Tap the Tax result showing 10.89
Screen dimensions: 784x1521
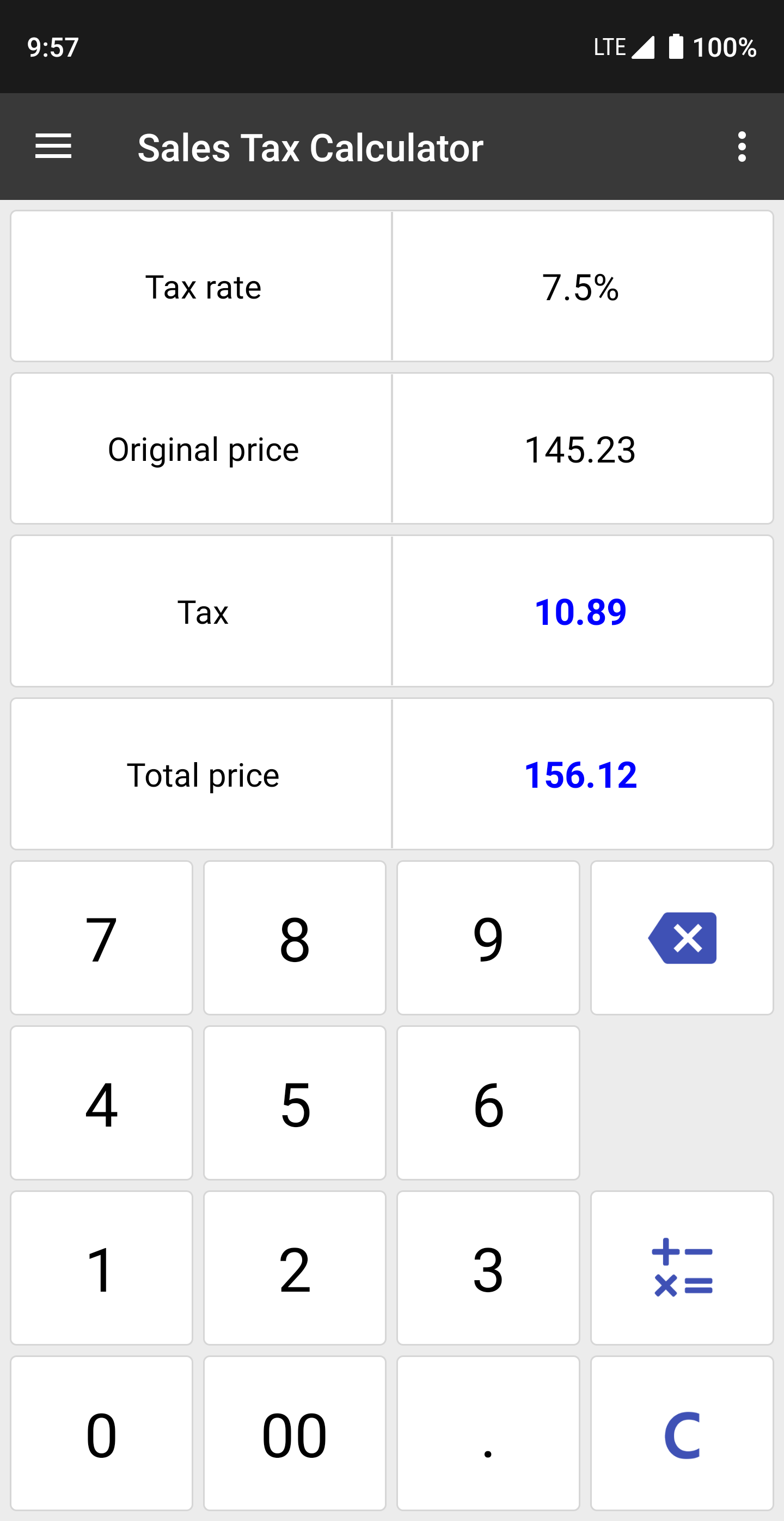[x=581, y=612]
